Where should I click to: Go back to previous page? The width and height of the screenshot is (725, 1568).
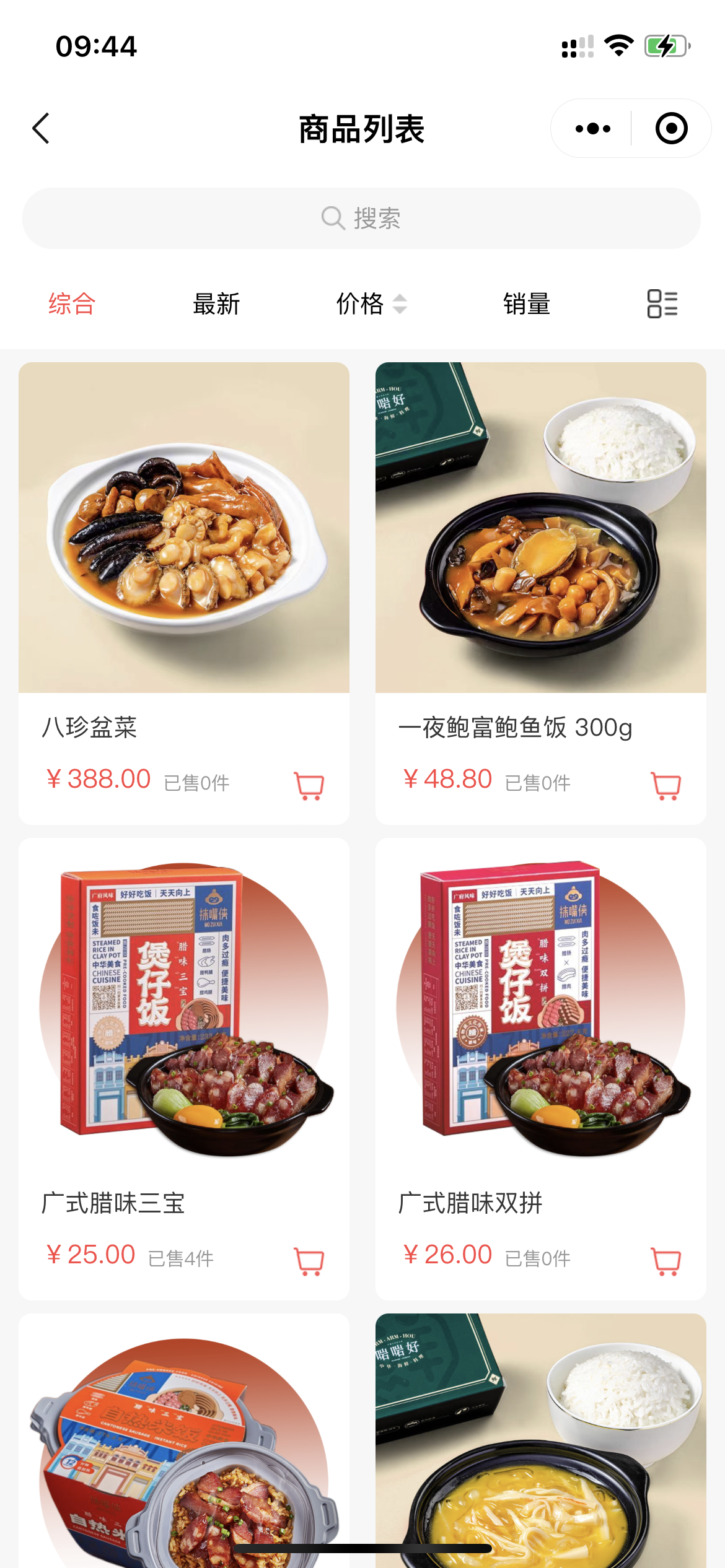point(41,129)
